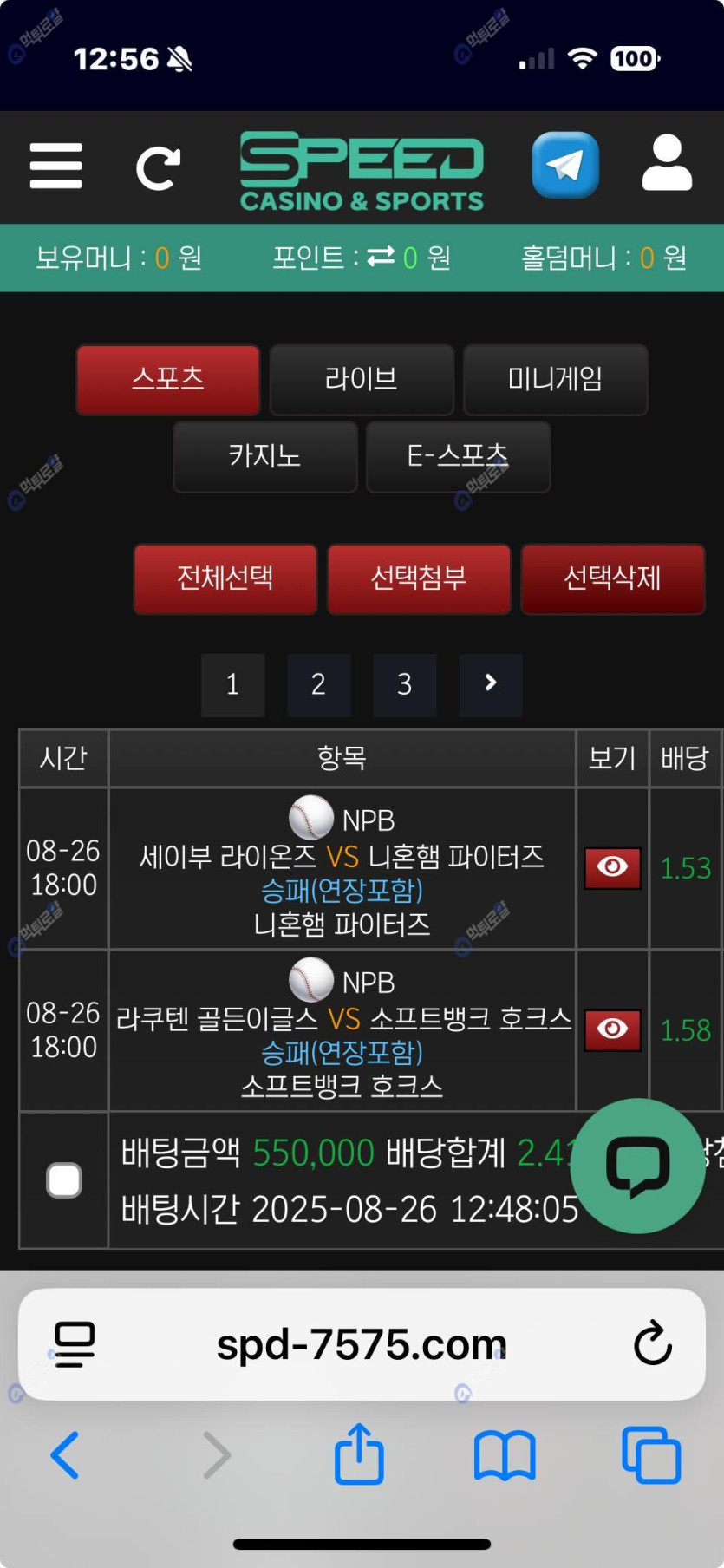Go to page 3
724x1568 pixels.
pyautogui.click(x=404, y=684)
